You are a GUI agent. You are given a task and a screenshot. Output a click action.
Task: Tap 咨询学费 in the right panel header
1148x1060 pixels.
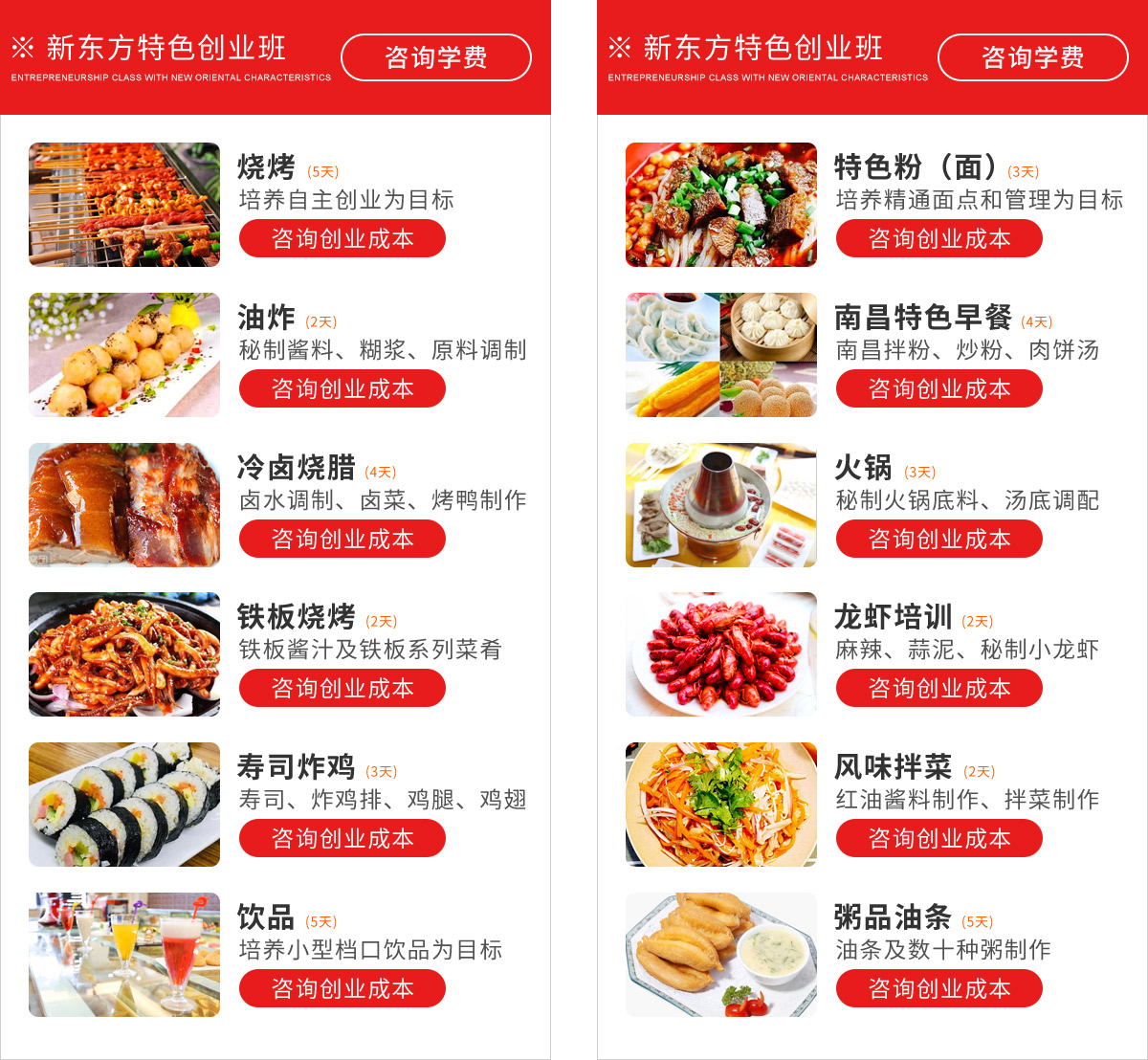[x=1033, y=57]
